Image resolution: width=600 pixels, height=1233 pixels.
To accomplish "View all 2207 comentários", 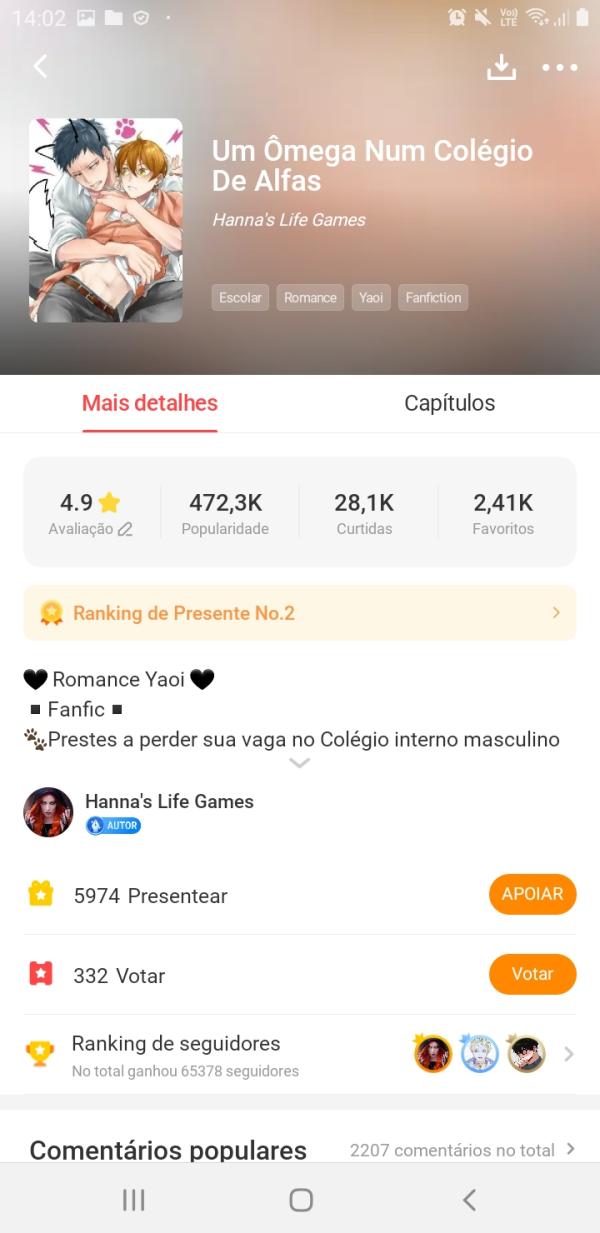I will tap(462, 1150).
